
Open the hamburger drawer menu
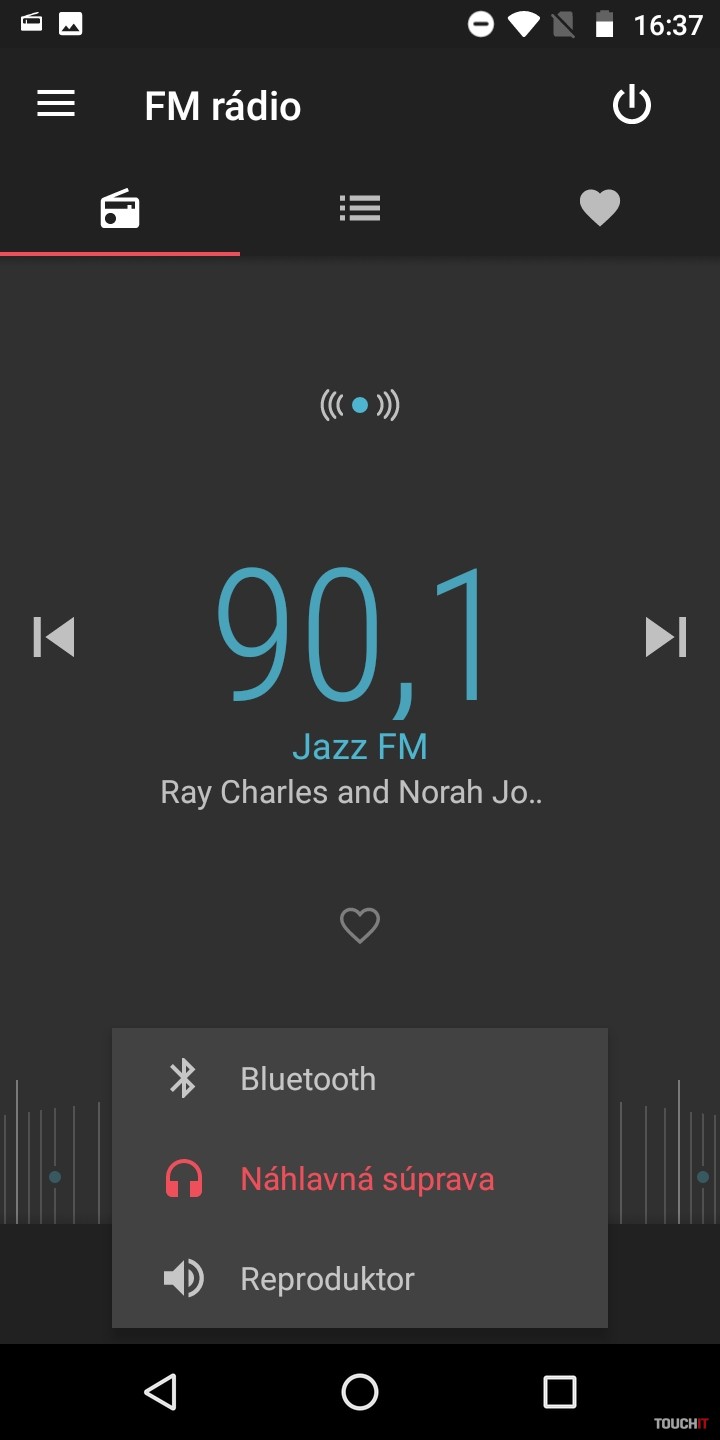pyautogui.click(x=56, y=104)
